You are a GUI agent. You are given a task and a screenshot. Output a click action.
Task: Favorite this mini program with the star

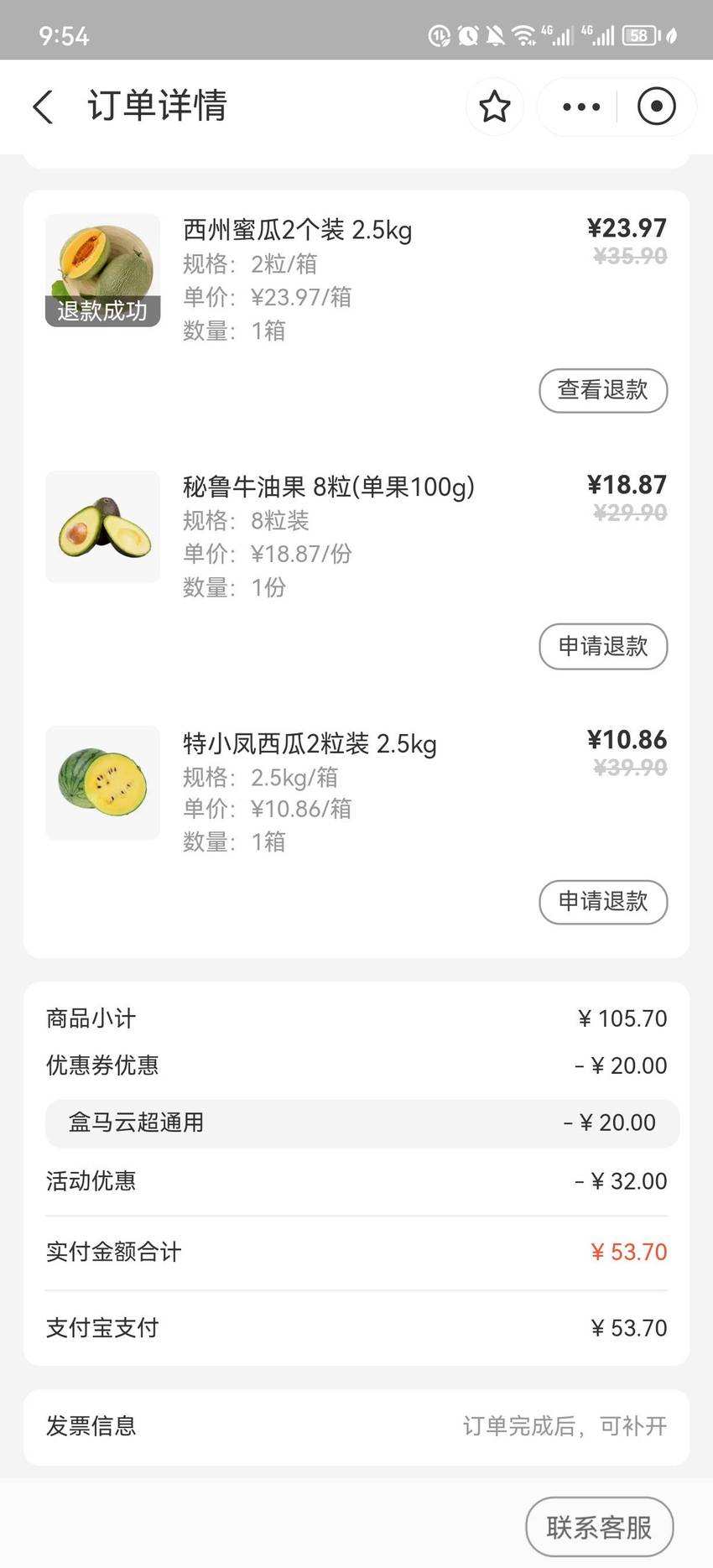point(495,107)
